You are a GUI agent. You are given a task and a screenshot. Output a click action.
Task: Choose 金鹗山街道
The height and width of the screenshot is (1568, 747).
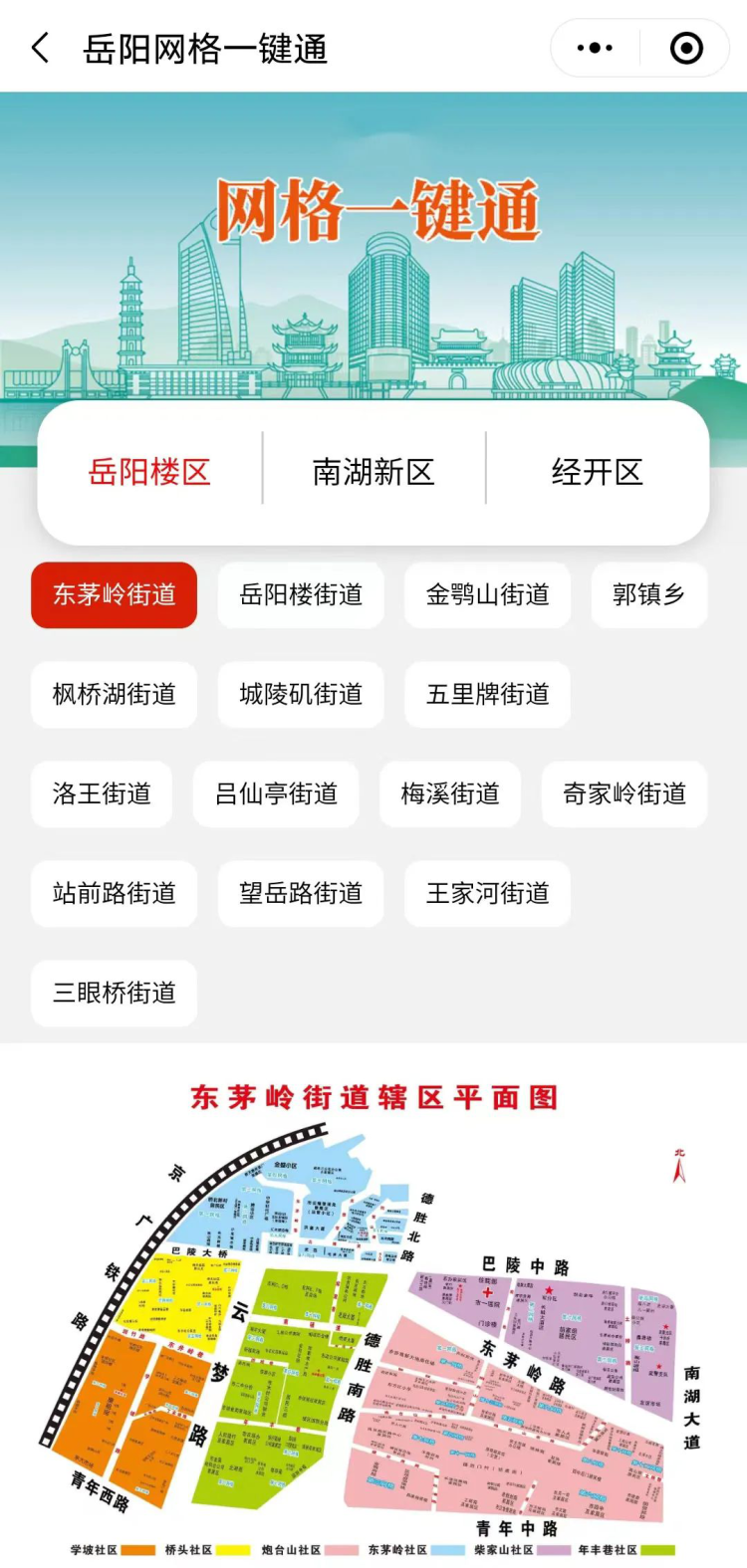click(487, 594)
